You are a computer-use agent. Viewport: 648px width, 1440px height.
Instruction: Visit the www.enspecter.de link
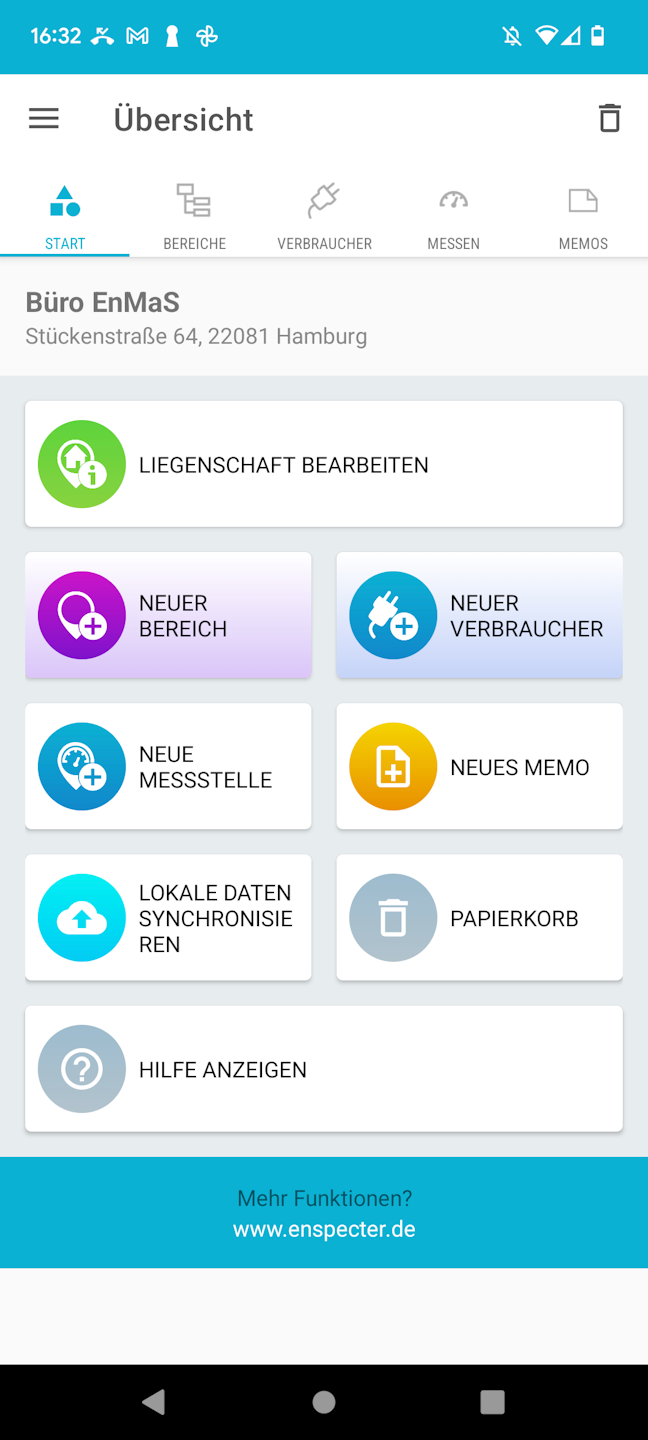(x=324, y=1229)
